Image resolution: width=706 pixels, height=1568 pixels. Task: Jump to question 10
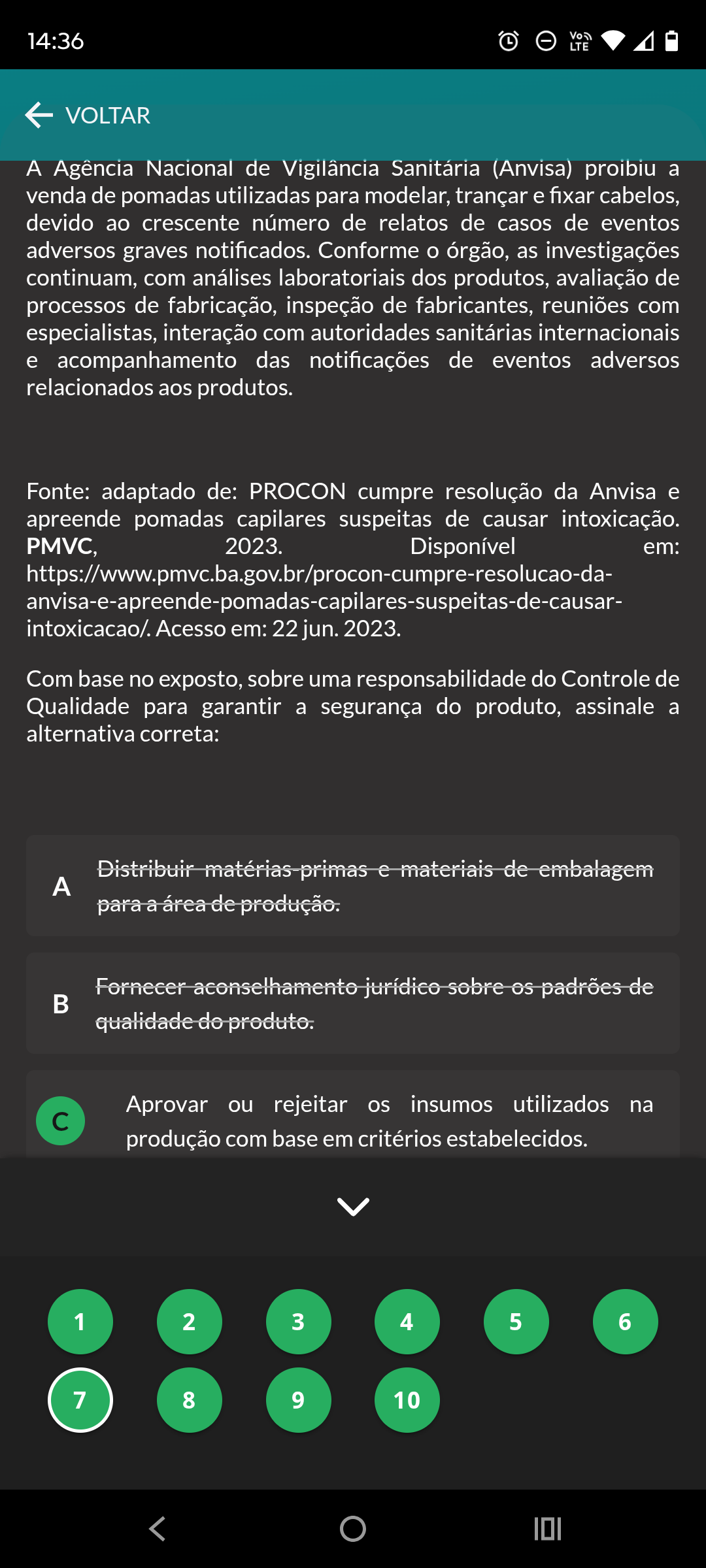(x=407, y=1400)
